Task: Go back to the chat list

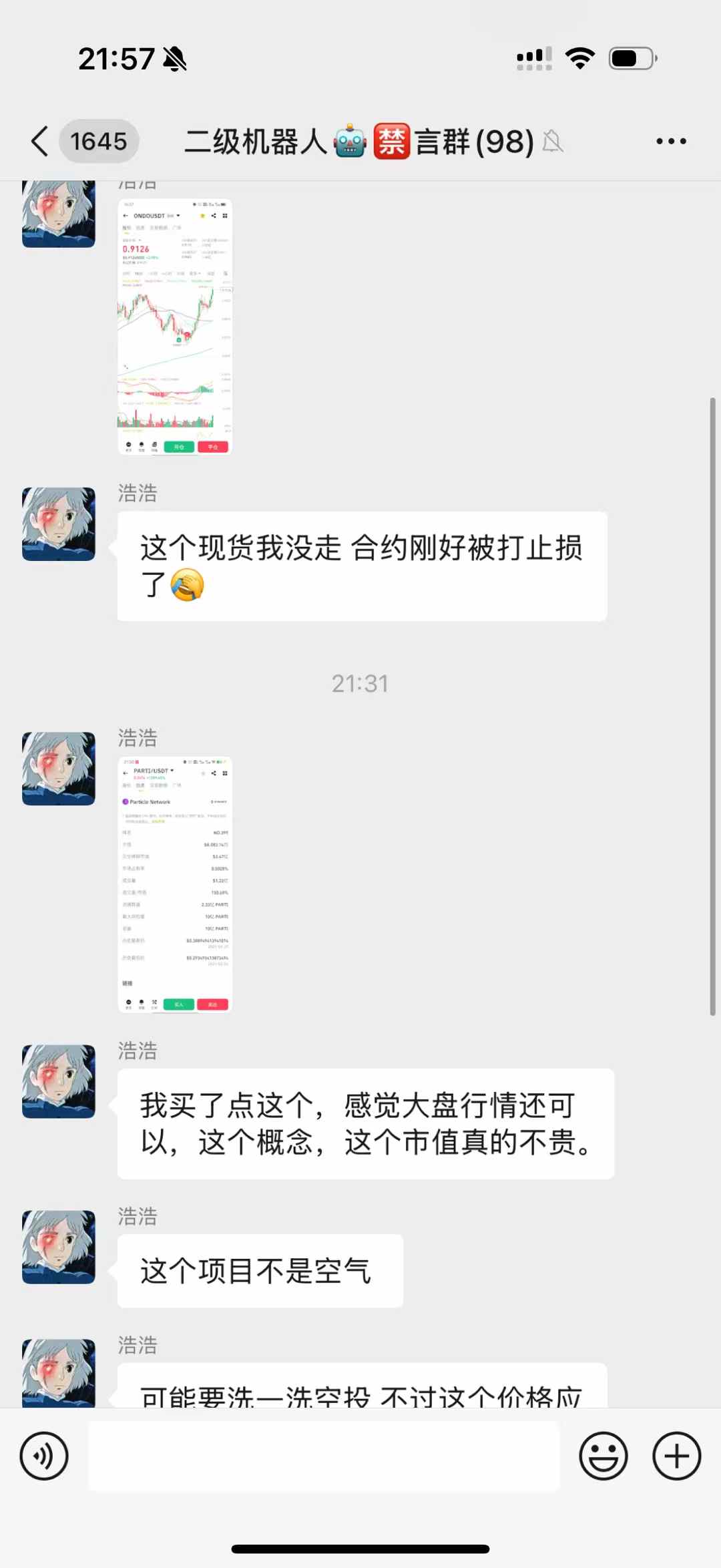Action: click(41, 142)
